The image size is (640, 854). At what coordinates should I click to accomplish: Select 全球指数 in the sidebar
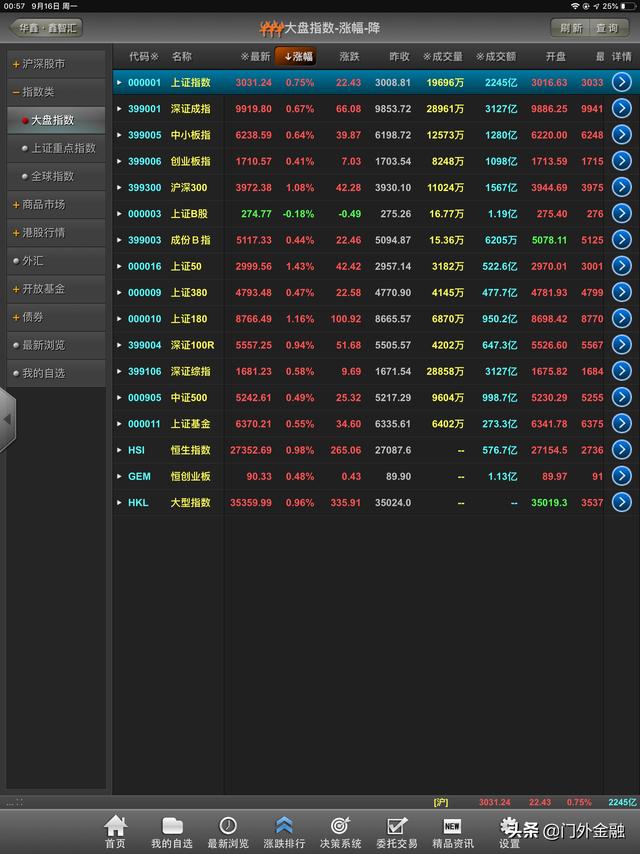tap(58, 176)
